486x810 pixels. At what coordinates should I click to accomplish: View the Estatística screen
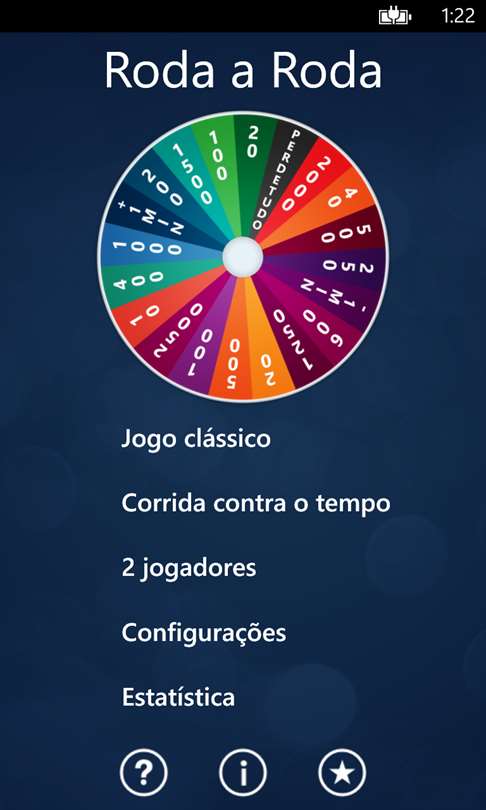pyautogui.click(x=178, y=697)
